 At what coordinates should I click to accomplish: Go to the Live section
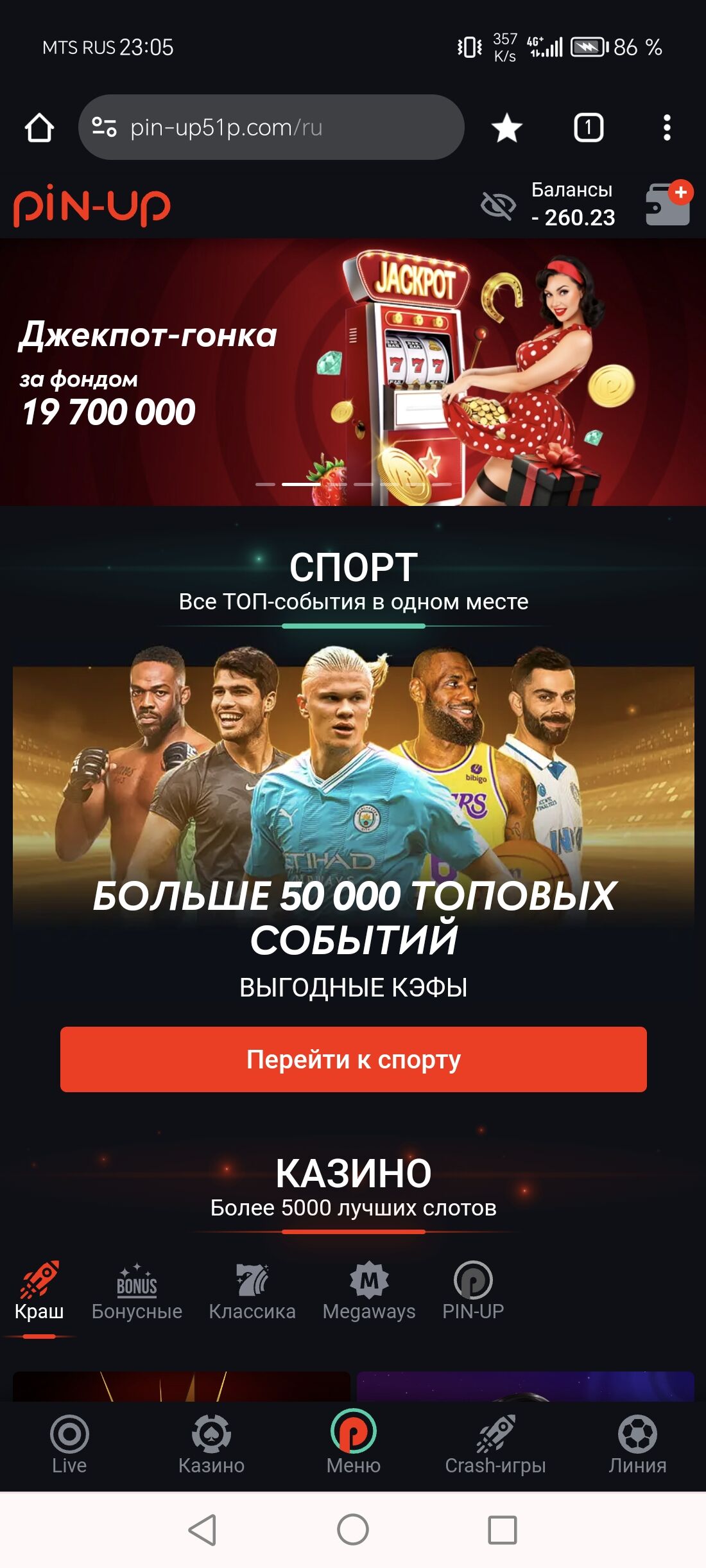point(69,1445)
